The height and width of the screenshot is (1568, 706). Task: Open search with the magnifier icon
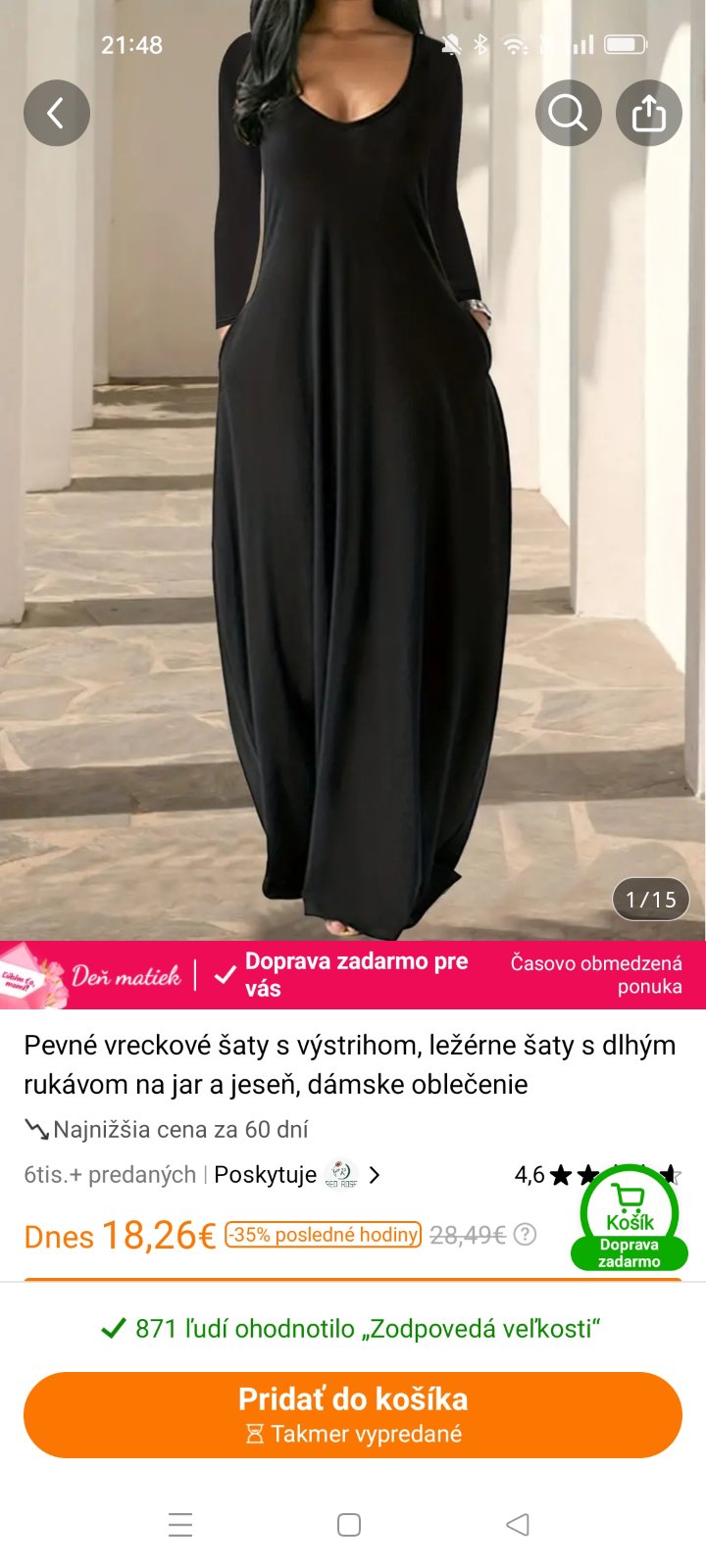coord(569,113)
